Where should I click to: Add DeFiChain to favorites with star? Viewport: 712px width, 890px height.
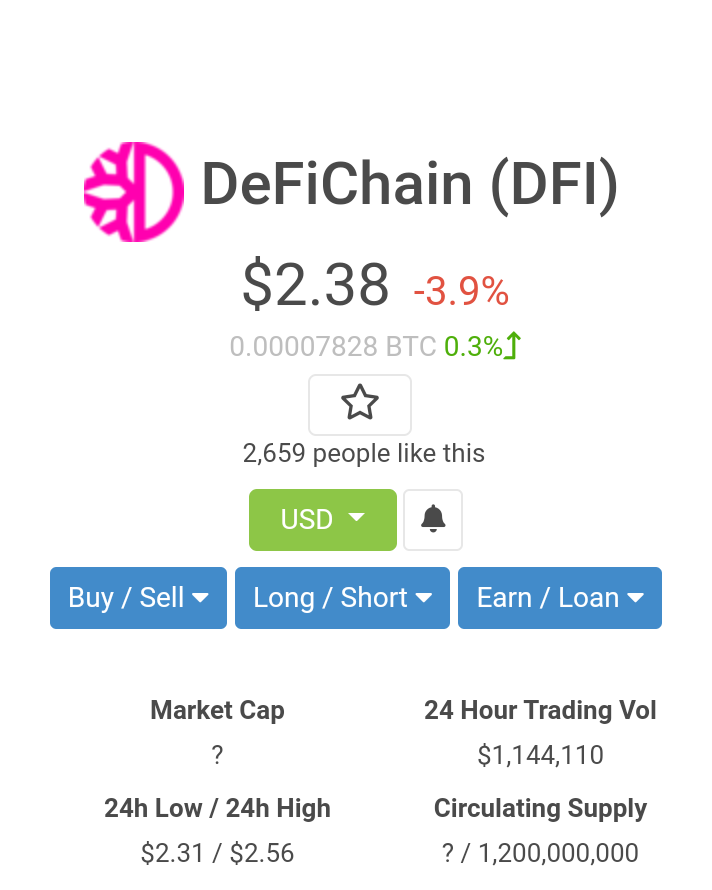point(359,404)
